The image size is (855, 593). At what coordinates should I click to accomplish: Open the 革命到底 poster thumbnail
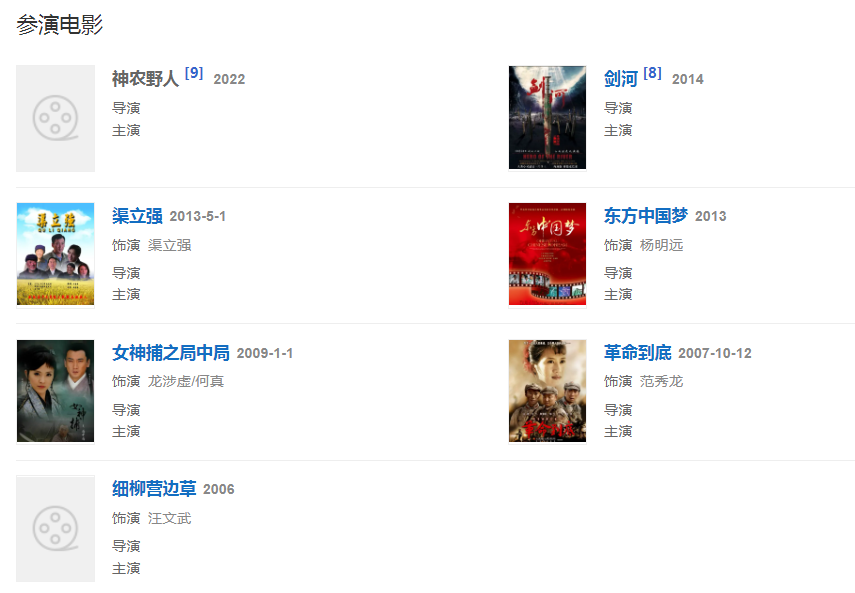click(547, 391)
